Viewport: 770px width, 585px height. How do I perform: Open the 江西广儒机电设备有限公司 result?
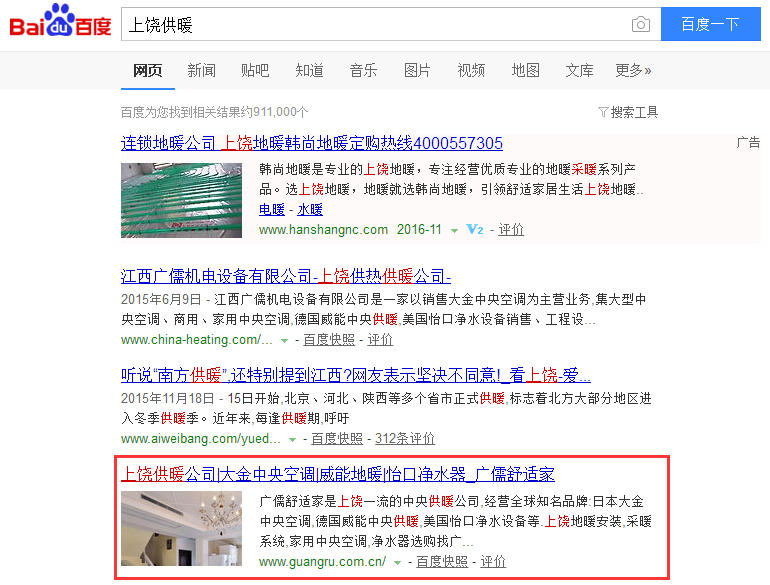pos(286,276)
